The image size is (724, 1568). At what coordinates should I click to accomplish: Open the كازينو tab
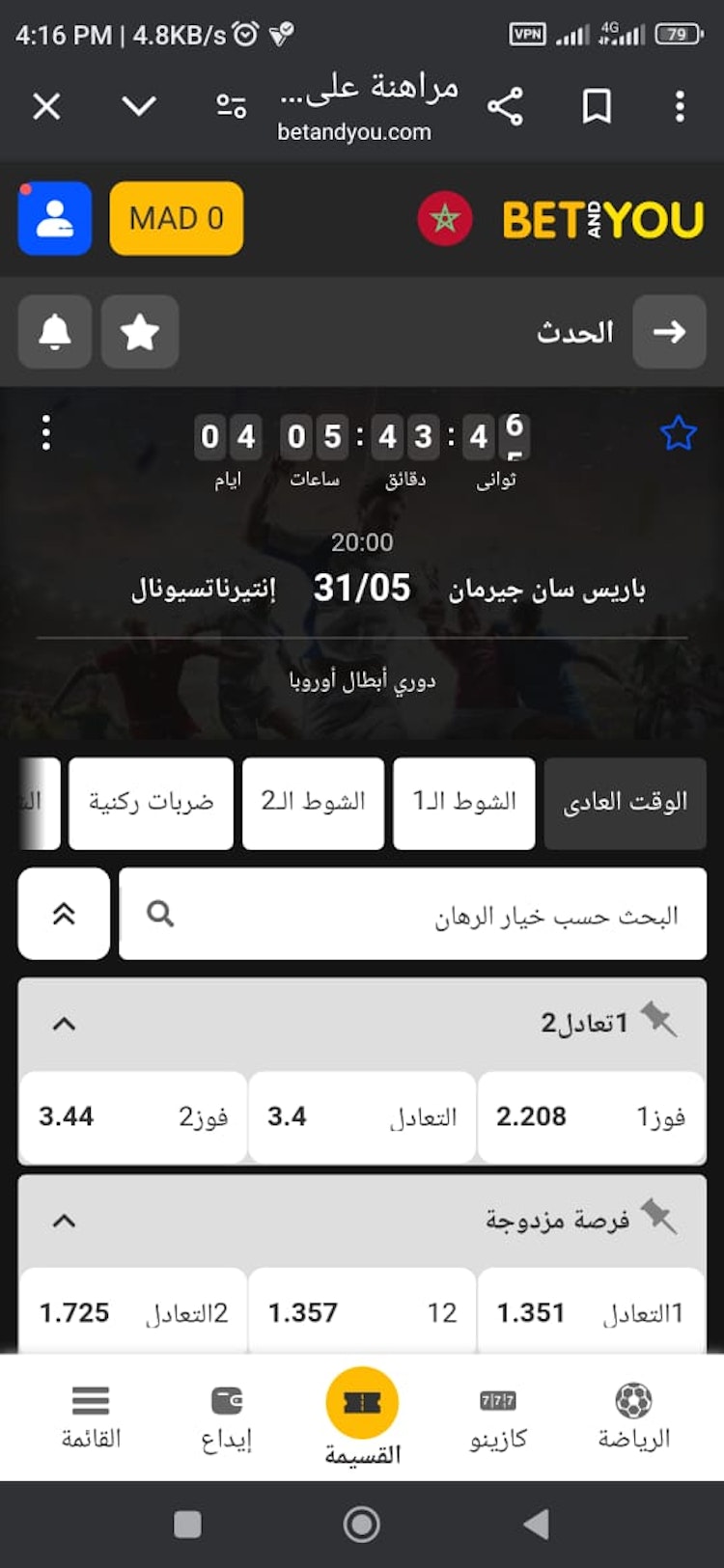tap(498, 1417)
